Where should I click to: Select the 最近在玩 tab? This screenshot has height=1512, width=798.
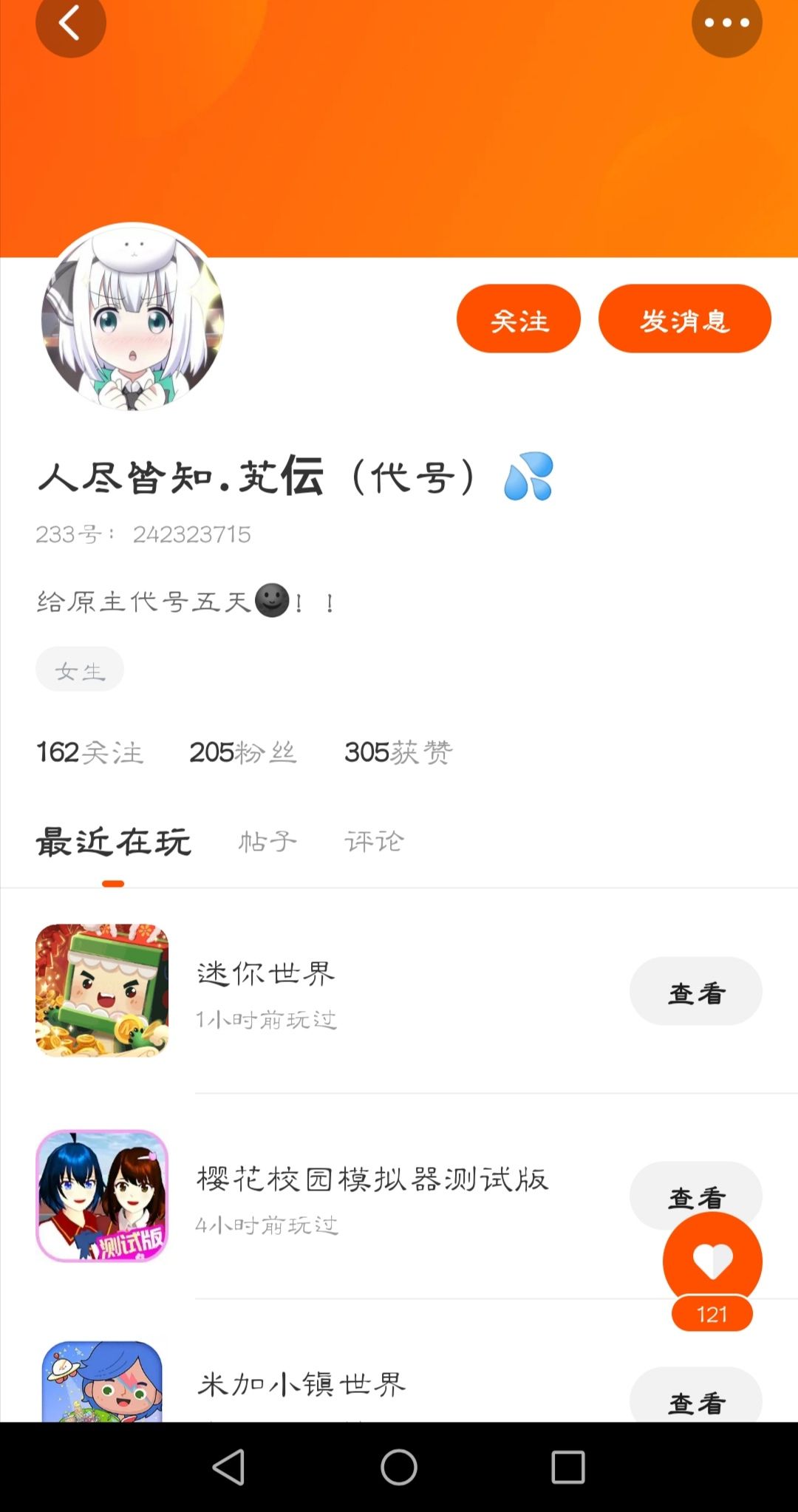(x=113, y=842)
